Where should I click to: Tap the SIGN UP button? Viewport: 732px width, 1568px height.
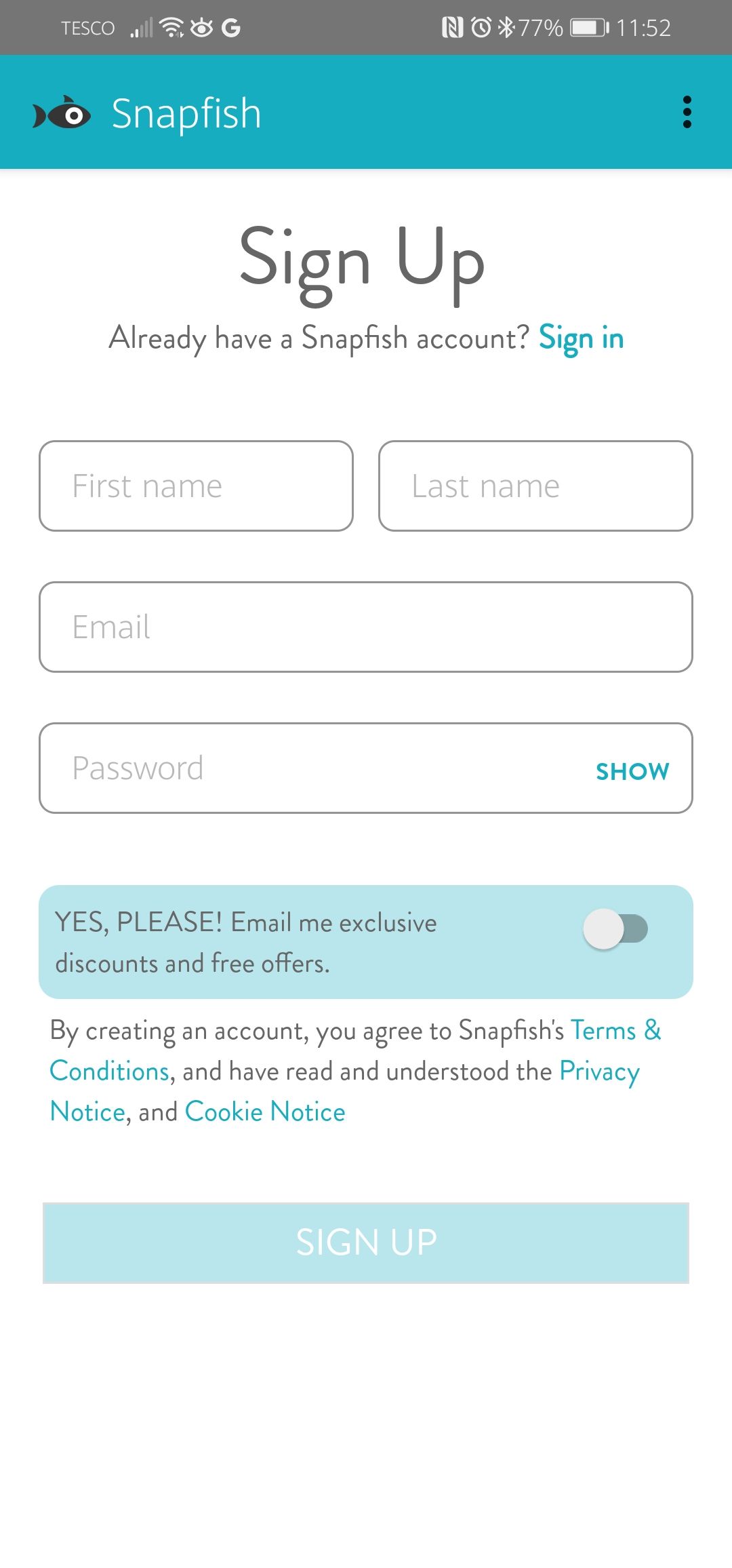point(366,1242)
